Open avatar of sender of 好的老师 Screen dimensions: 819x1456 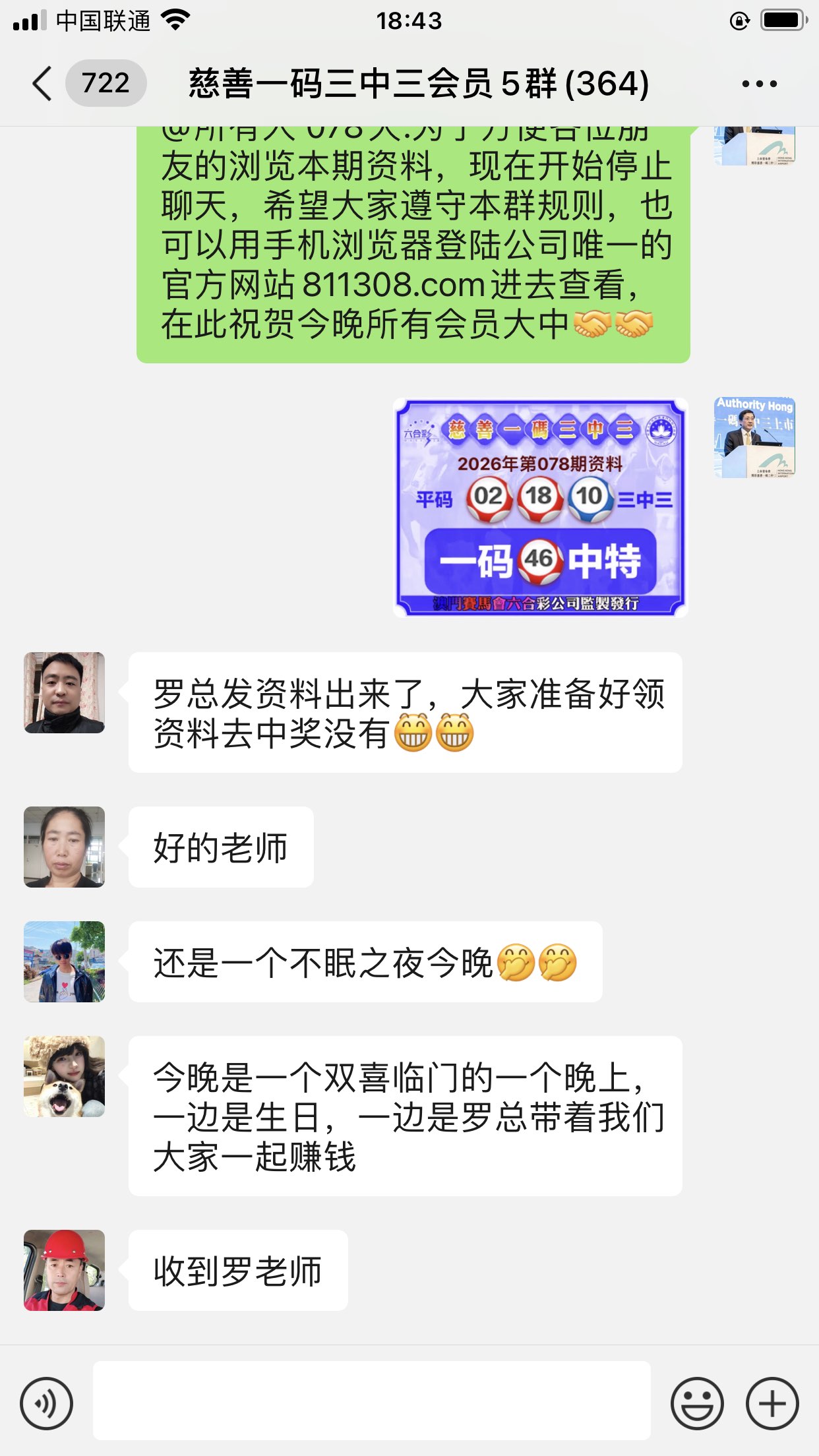click(65, 847)
